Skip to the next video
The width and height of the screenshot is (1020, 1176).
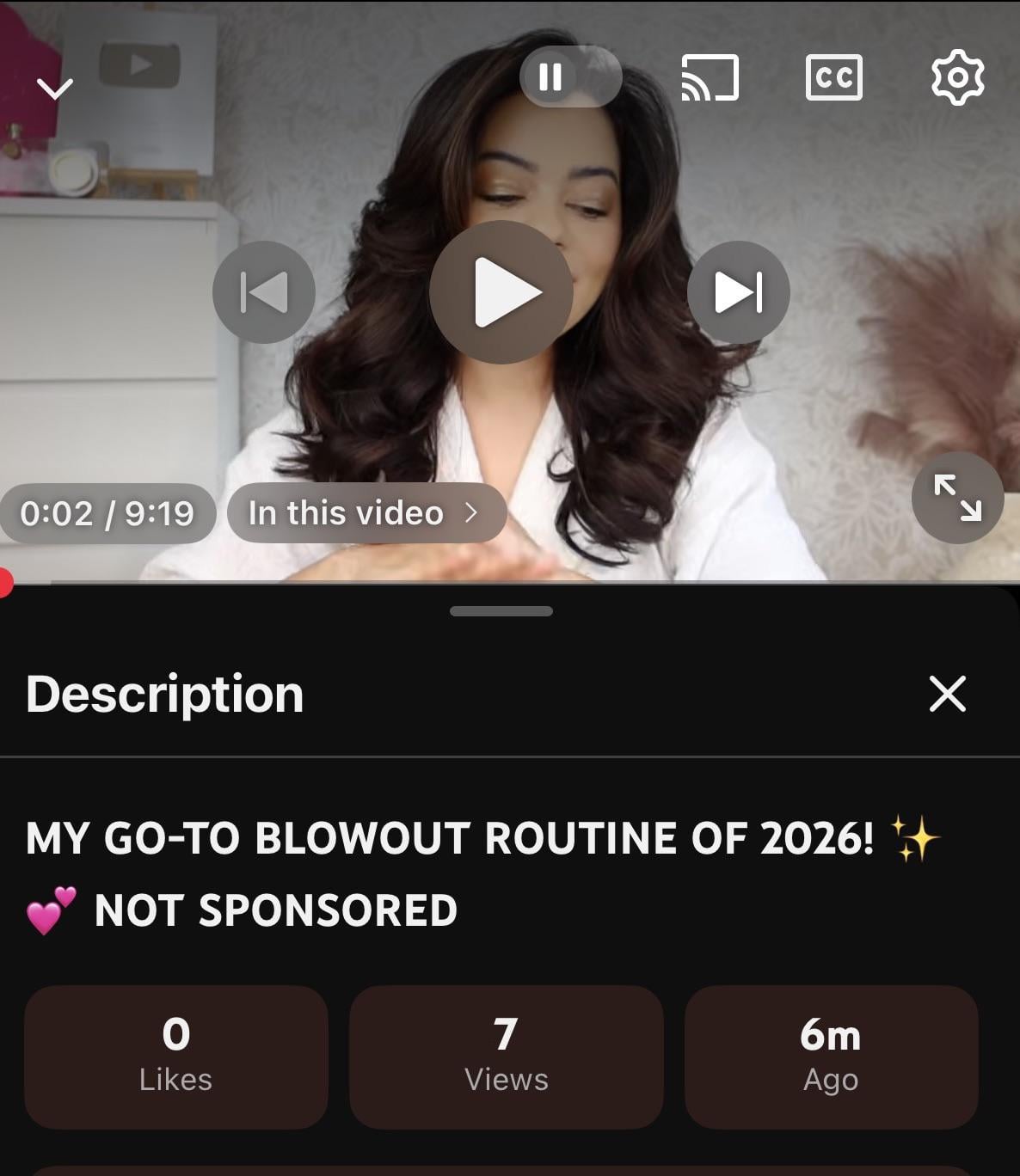[738, 292]
